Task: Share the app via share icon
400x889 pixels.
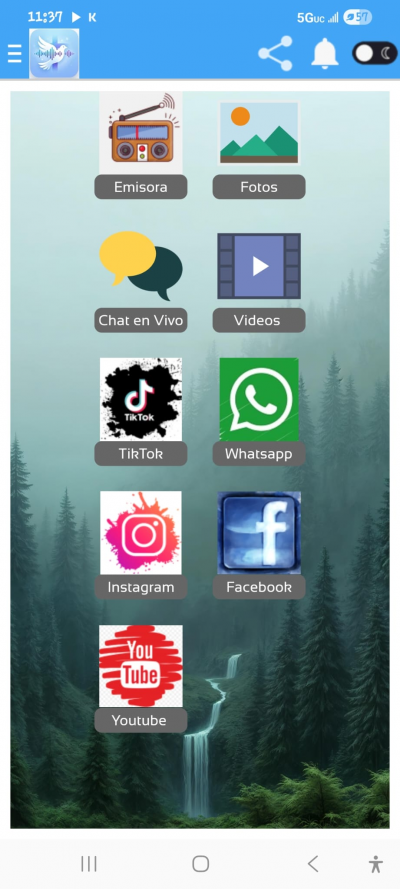Action: pos(275,54)
